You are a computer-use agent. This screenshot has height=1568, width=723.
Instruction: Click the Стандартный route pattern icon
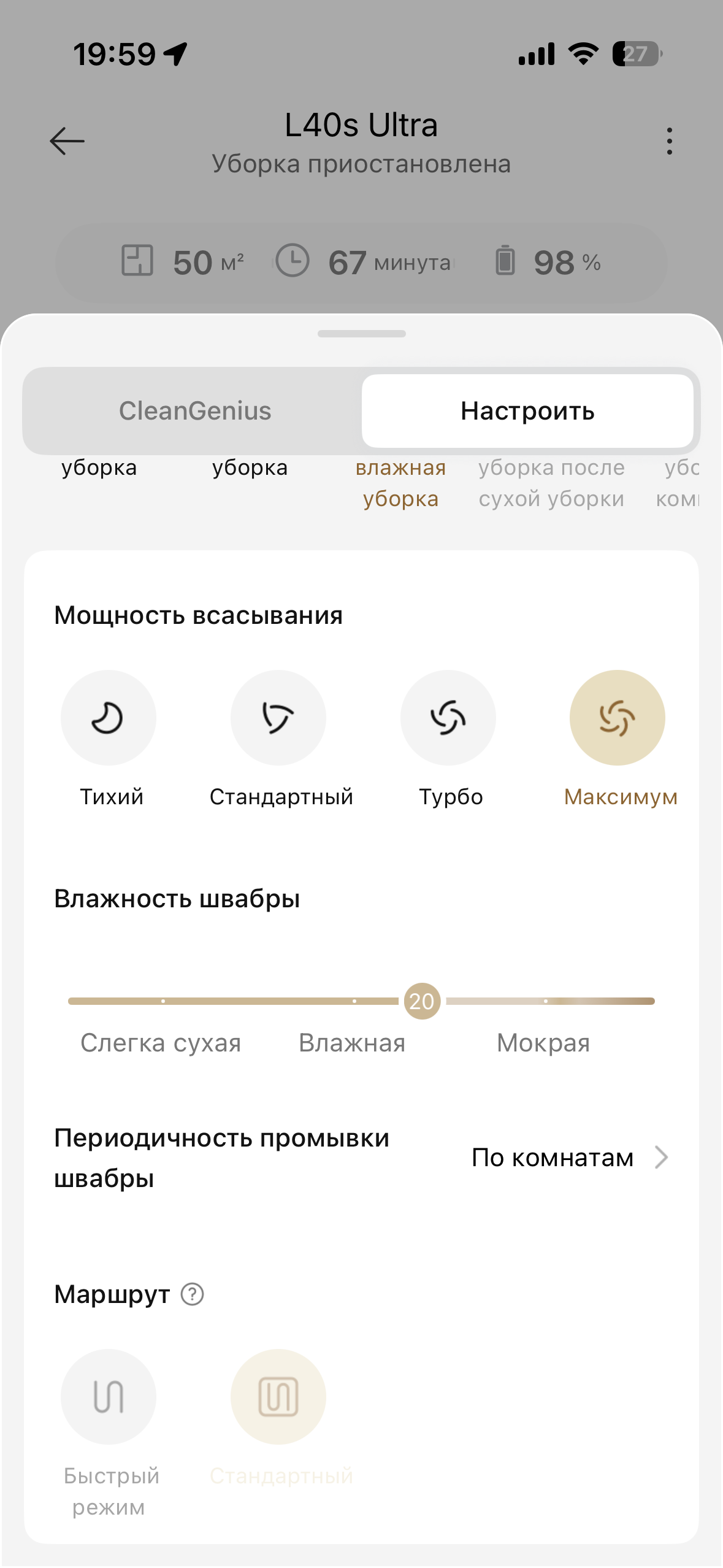[x=278, y=1397]
